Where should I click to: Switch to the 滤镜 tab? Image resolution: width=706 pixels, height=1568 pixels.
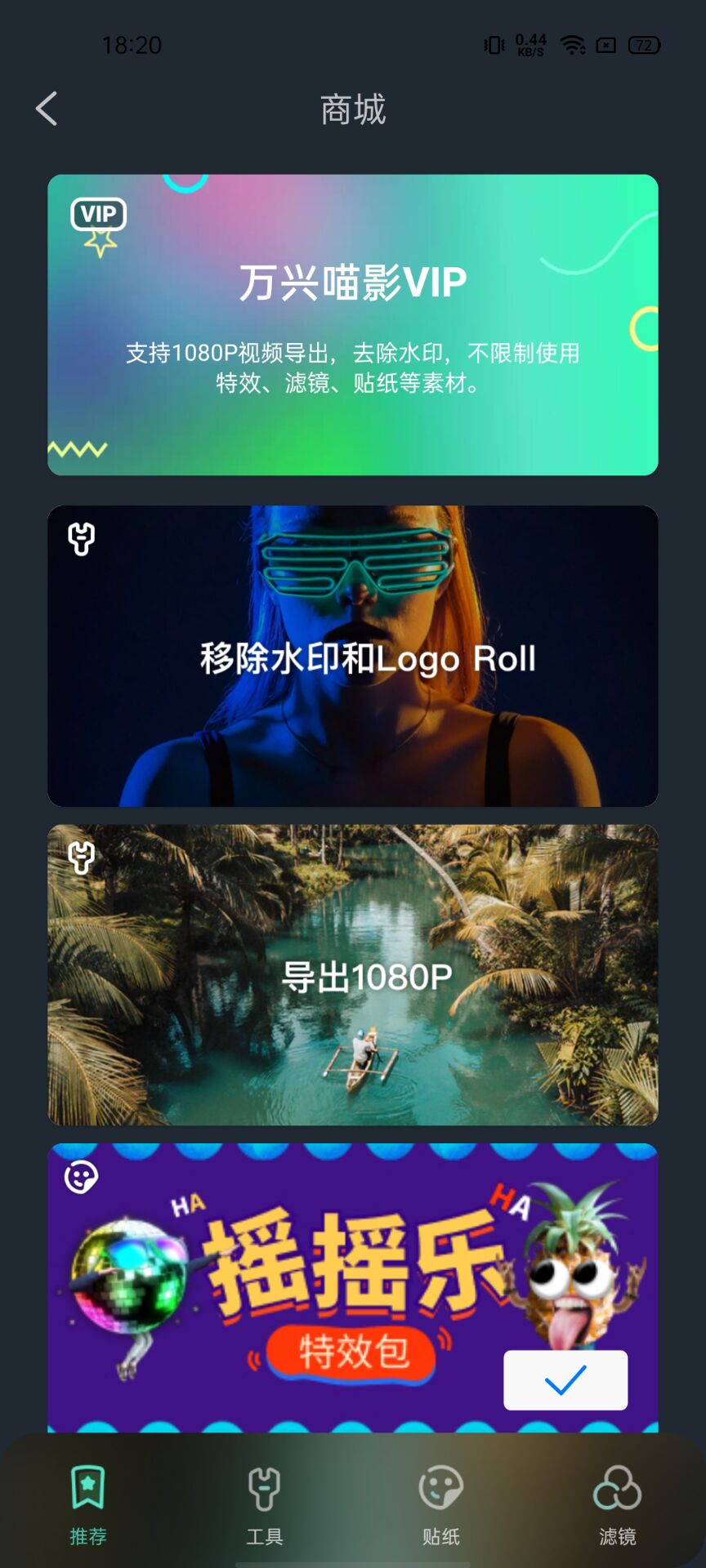(617, 1503)
